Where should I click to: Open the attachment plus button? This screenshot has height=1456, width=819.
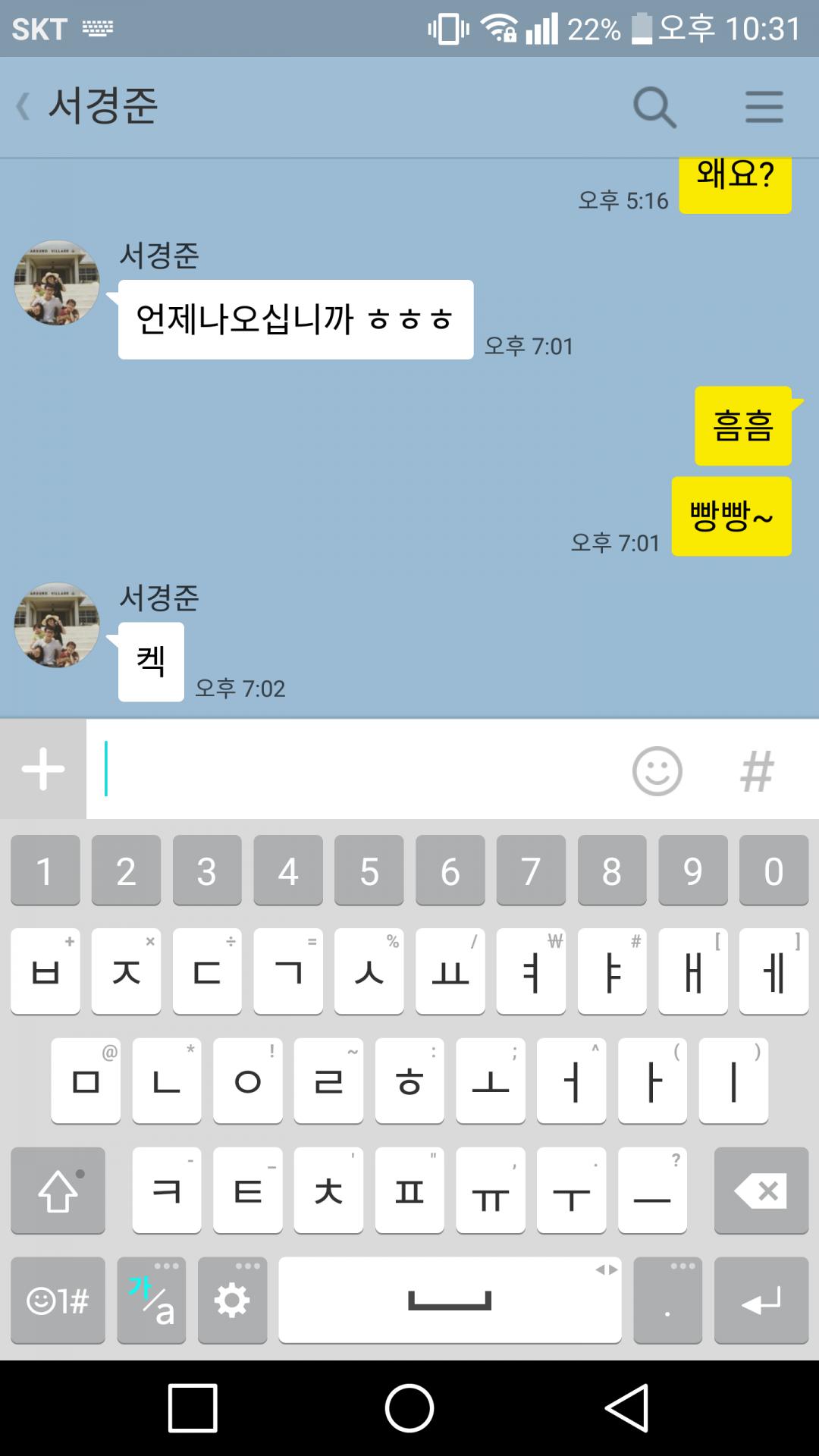click(x=43, y=769)
